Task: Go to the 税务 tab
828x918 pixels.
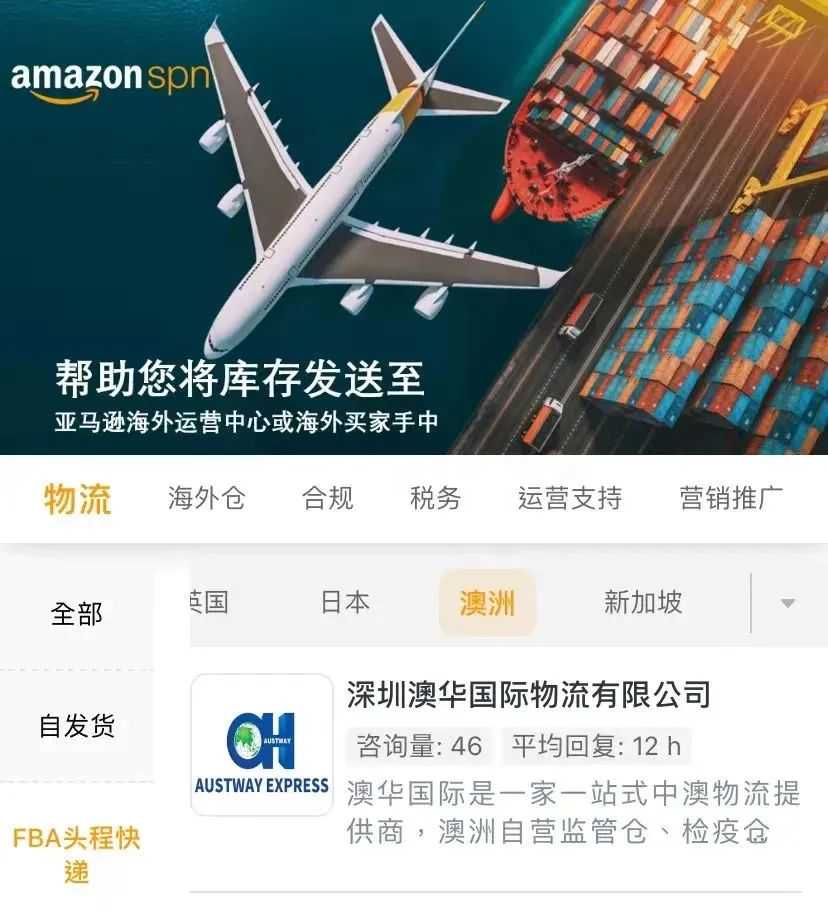Action: [436, 498]
